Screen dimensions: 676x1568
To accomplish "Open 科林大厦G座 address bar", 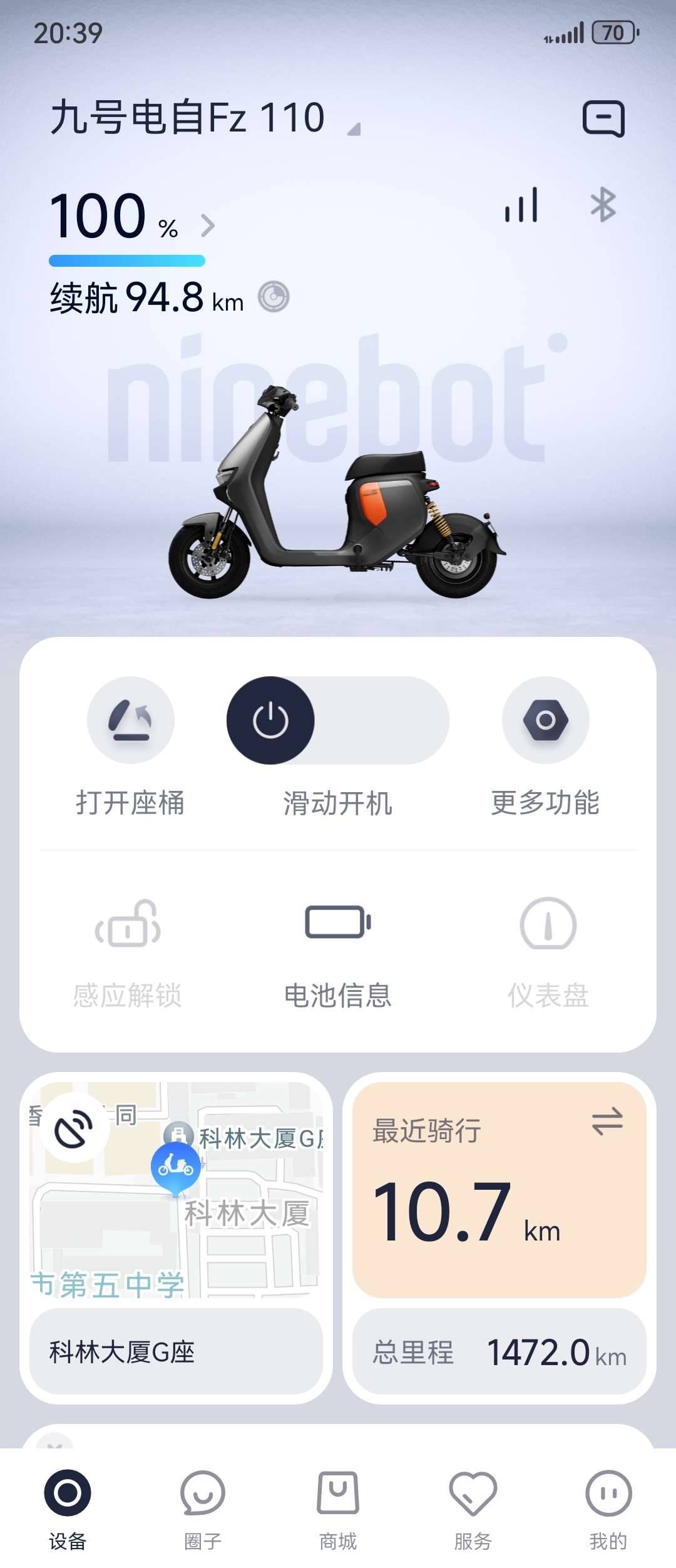I will (x=176, y=1352).
